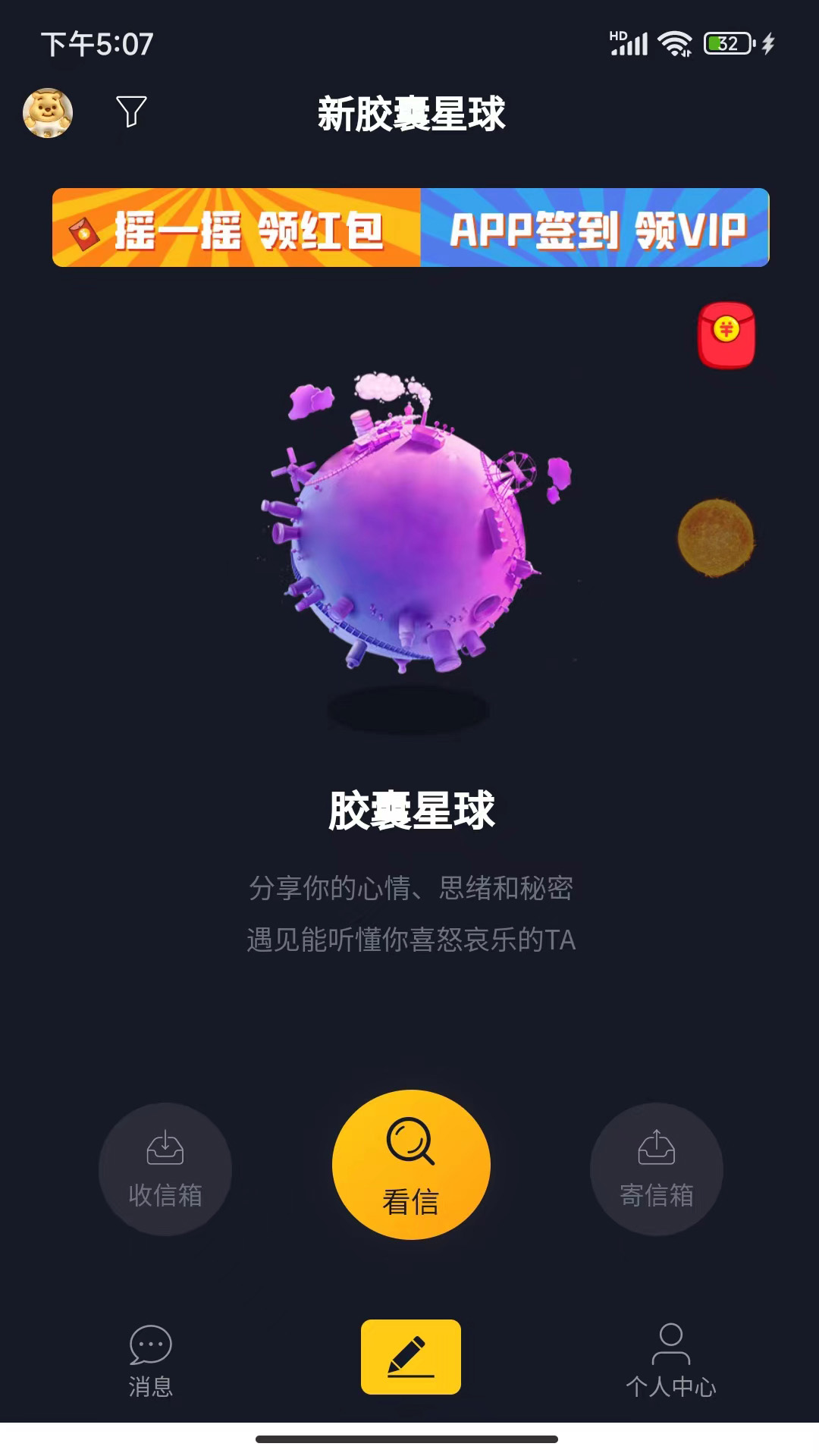Open the floating red envelope
This screenshot has width=819, height=1456.
coord(726,334)
